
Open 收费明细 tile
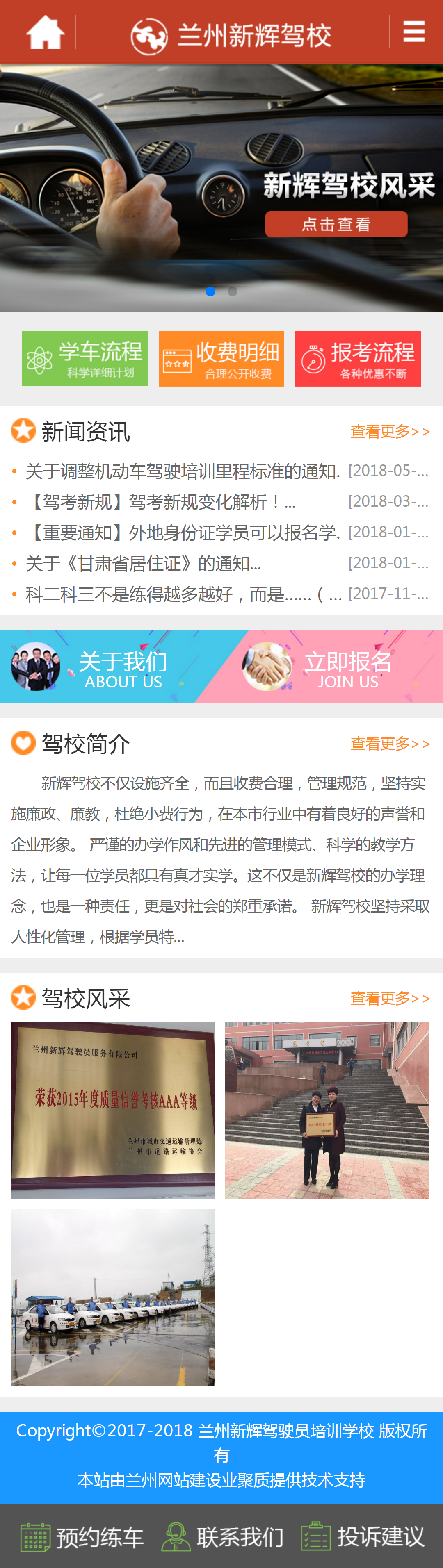click(221, 359)
